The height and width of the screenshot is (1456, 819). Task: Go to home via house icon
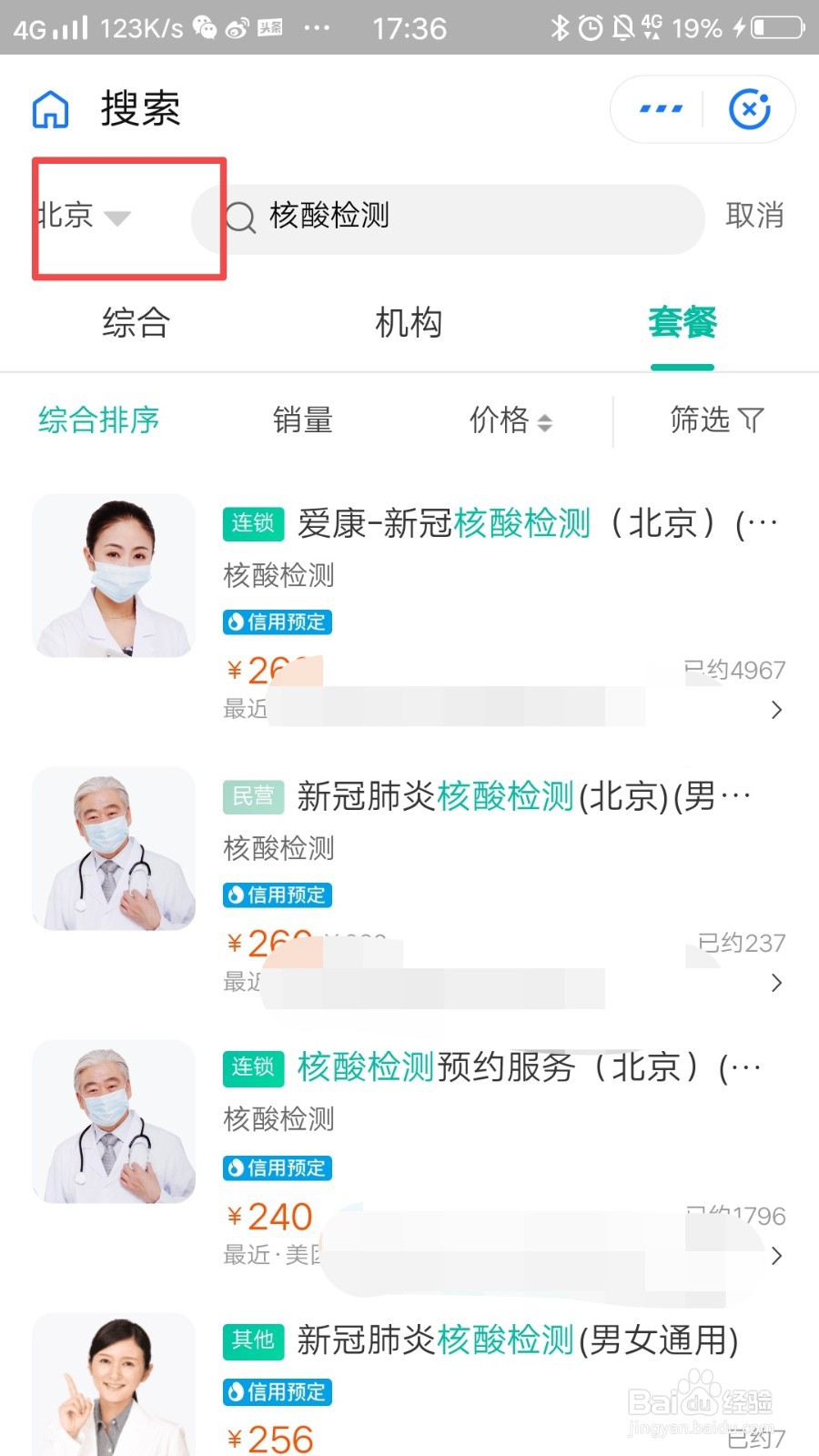point(51,109)
